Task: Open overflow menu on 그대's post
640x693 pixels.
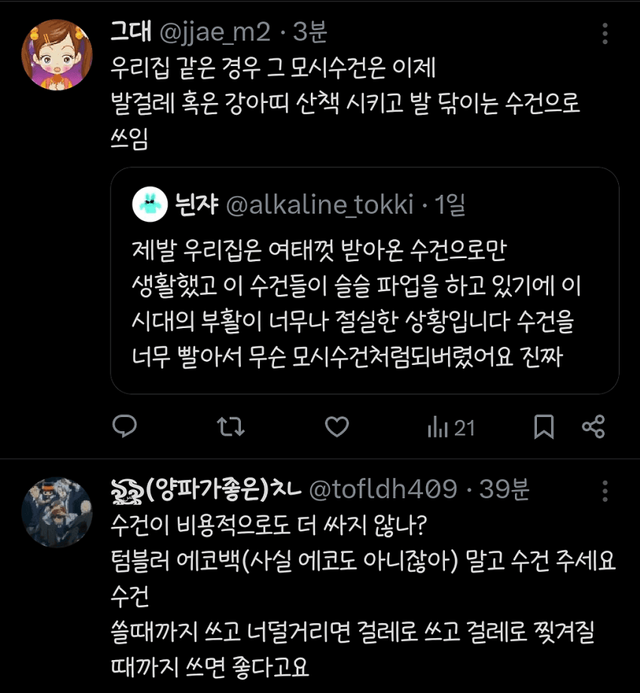Action: pyautogui.click(x=604, y=34)
